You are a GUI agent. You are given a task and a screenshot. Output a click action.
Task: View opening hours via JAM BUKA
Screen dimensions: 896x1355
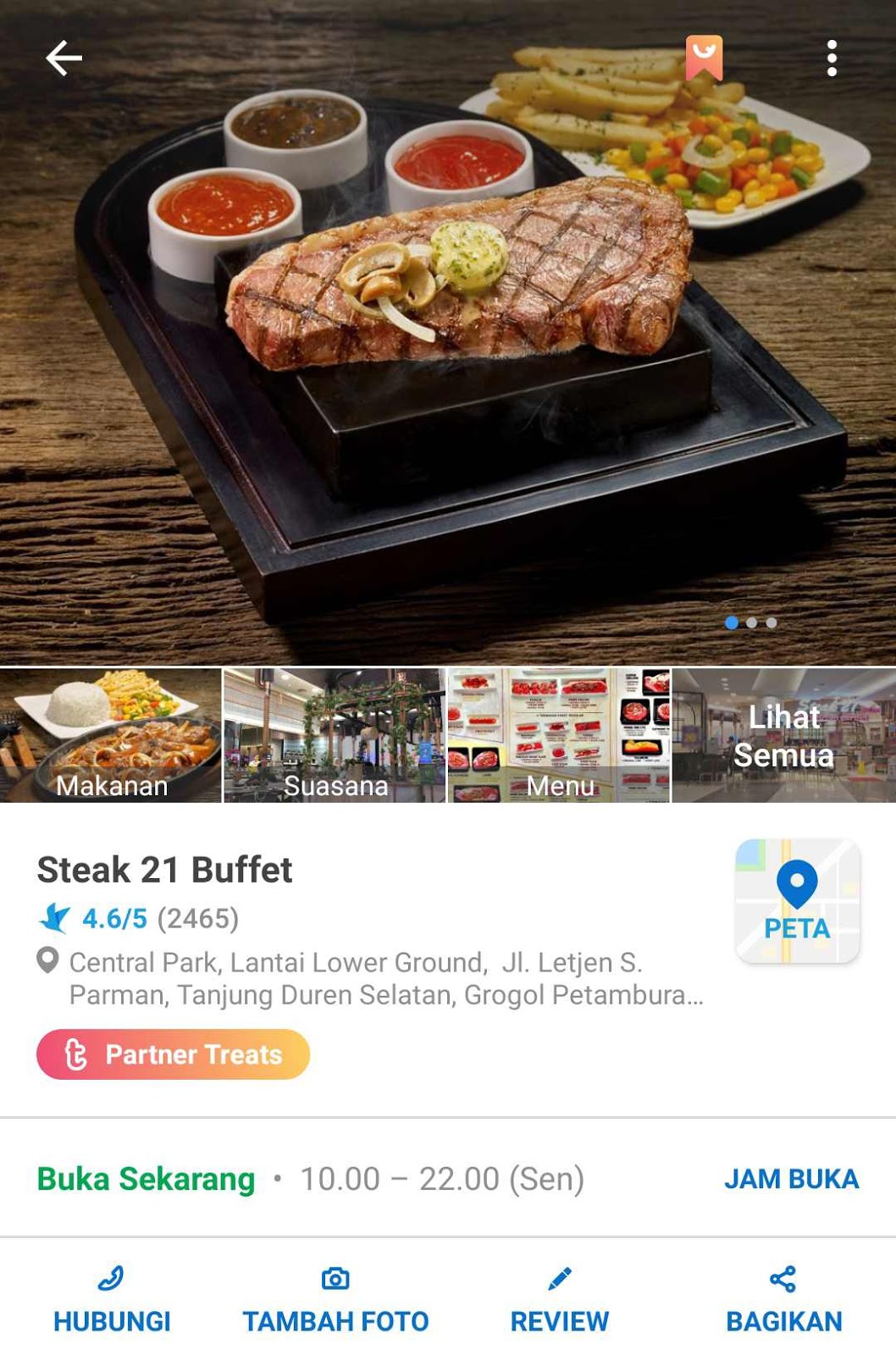point(791,1179)
